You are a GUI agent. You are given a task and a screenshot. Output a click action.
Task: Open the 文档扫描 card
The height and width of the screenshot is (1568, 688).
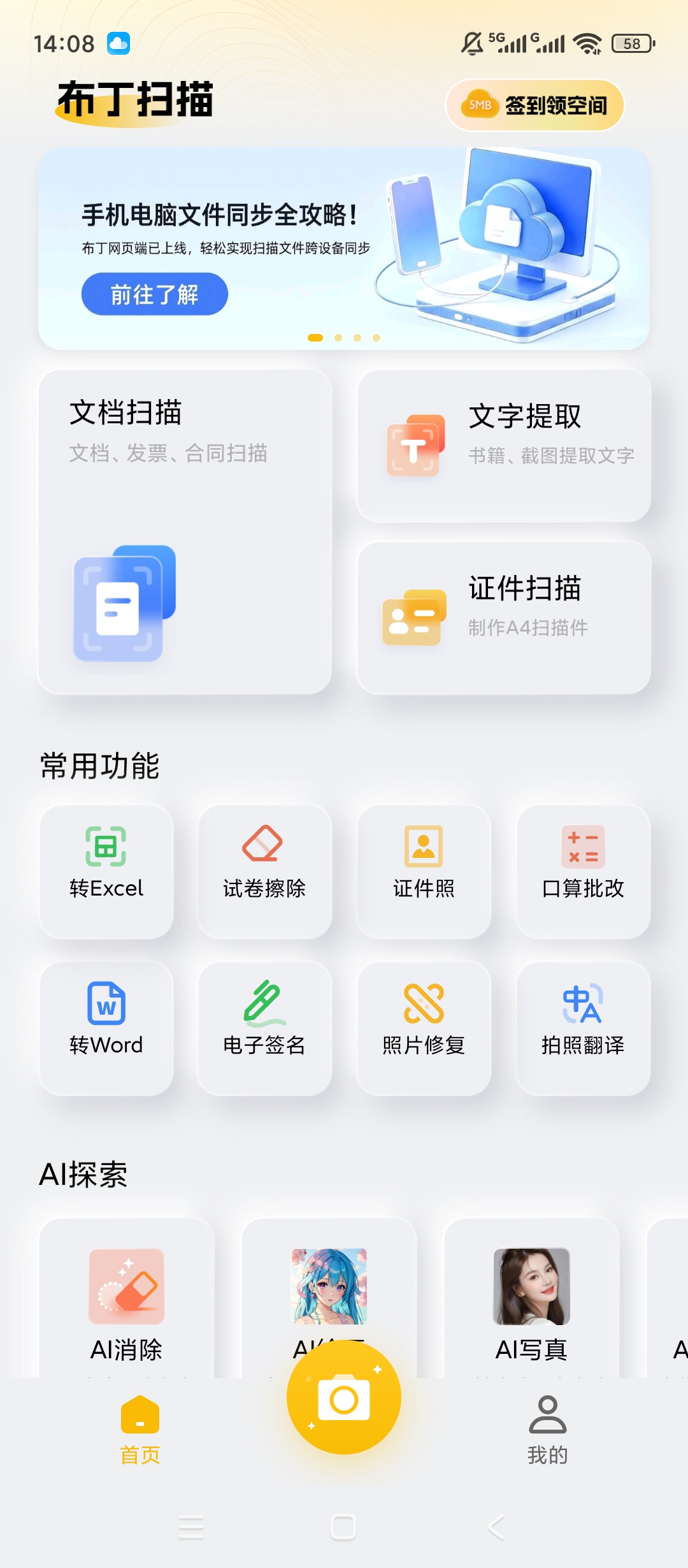(x=185, y=532)
